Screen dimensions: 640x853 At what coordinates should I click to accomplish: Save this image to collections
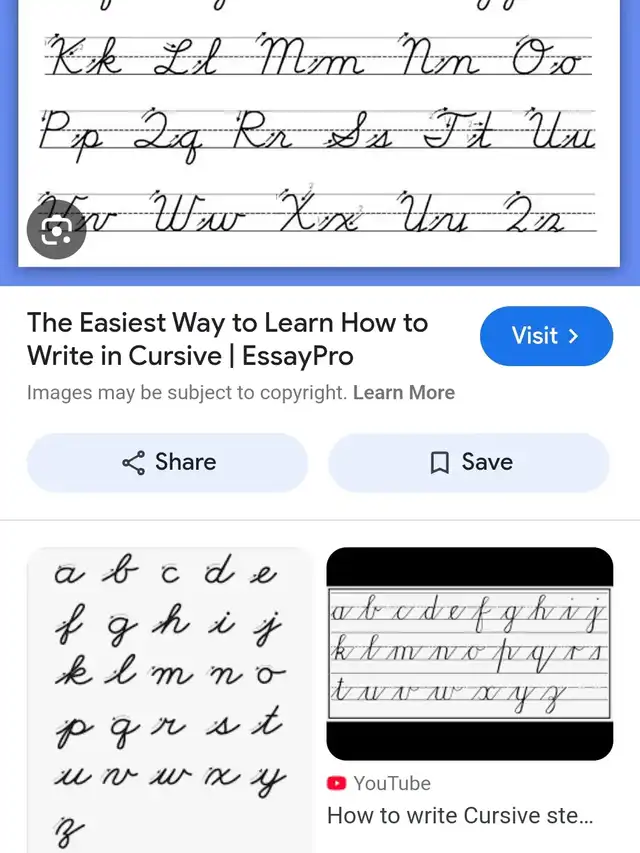(469, 462)
